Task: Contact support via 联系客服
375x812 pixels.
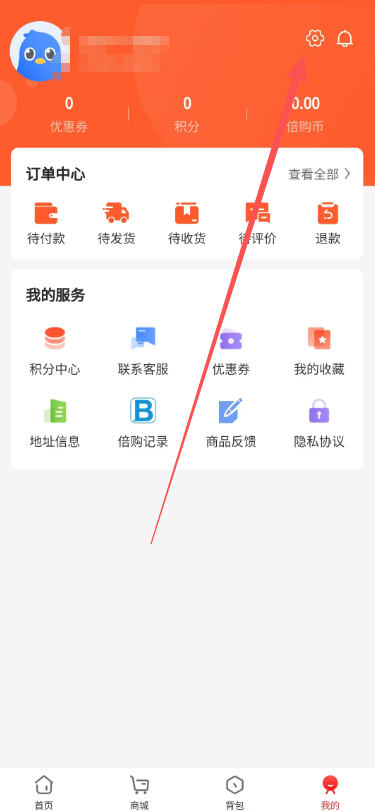Action: pyautogui.click(x=143, y=351)
